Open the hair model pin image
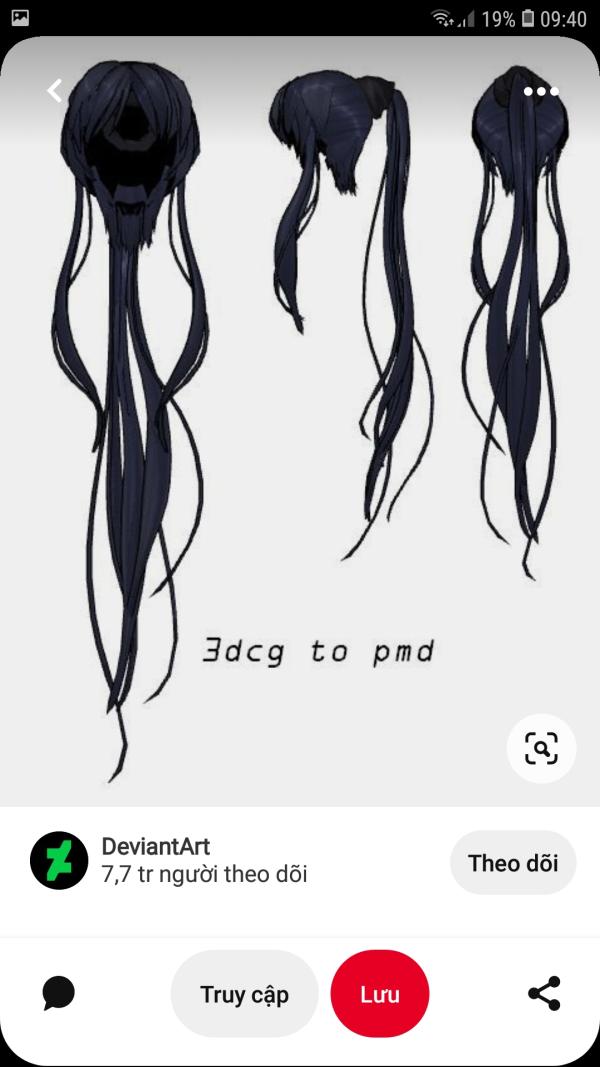This screenshot has width=600, height=1067. click(300, 420)
